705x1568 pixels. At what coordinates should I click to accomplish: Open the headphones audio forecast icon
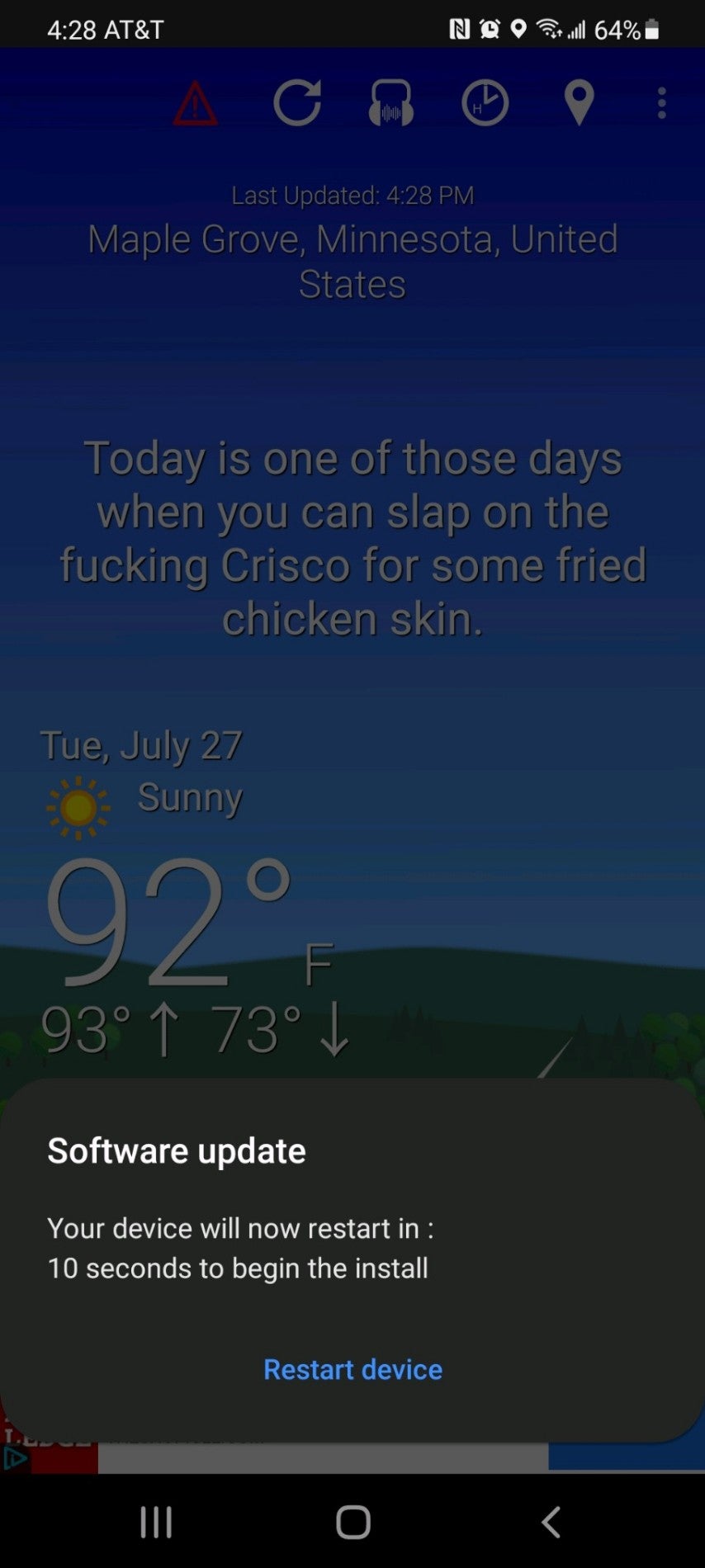(x=391, y=103)
